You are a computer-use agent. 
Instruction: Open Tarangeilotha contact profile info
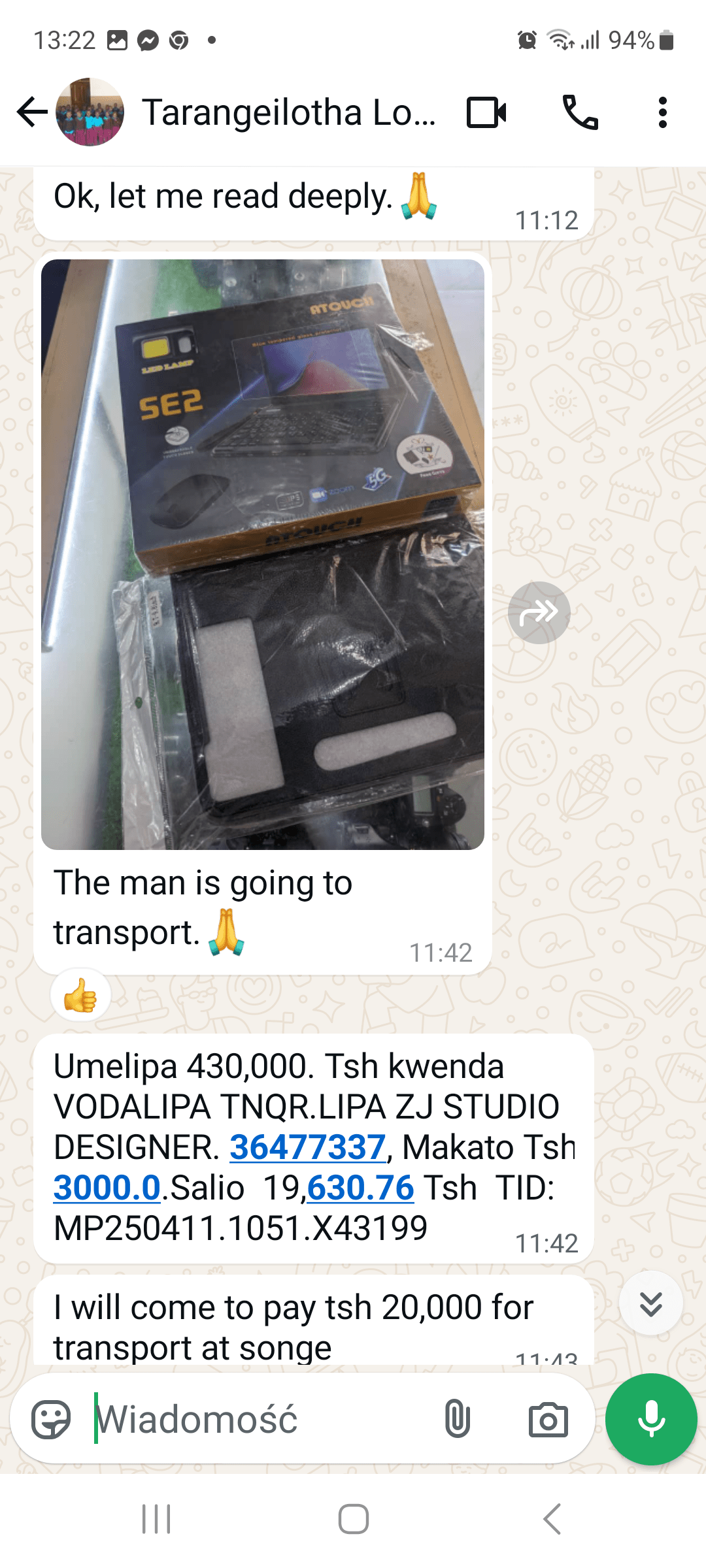pyautogui.click(x=288, y=112)
